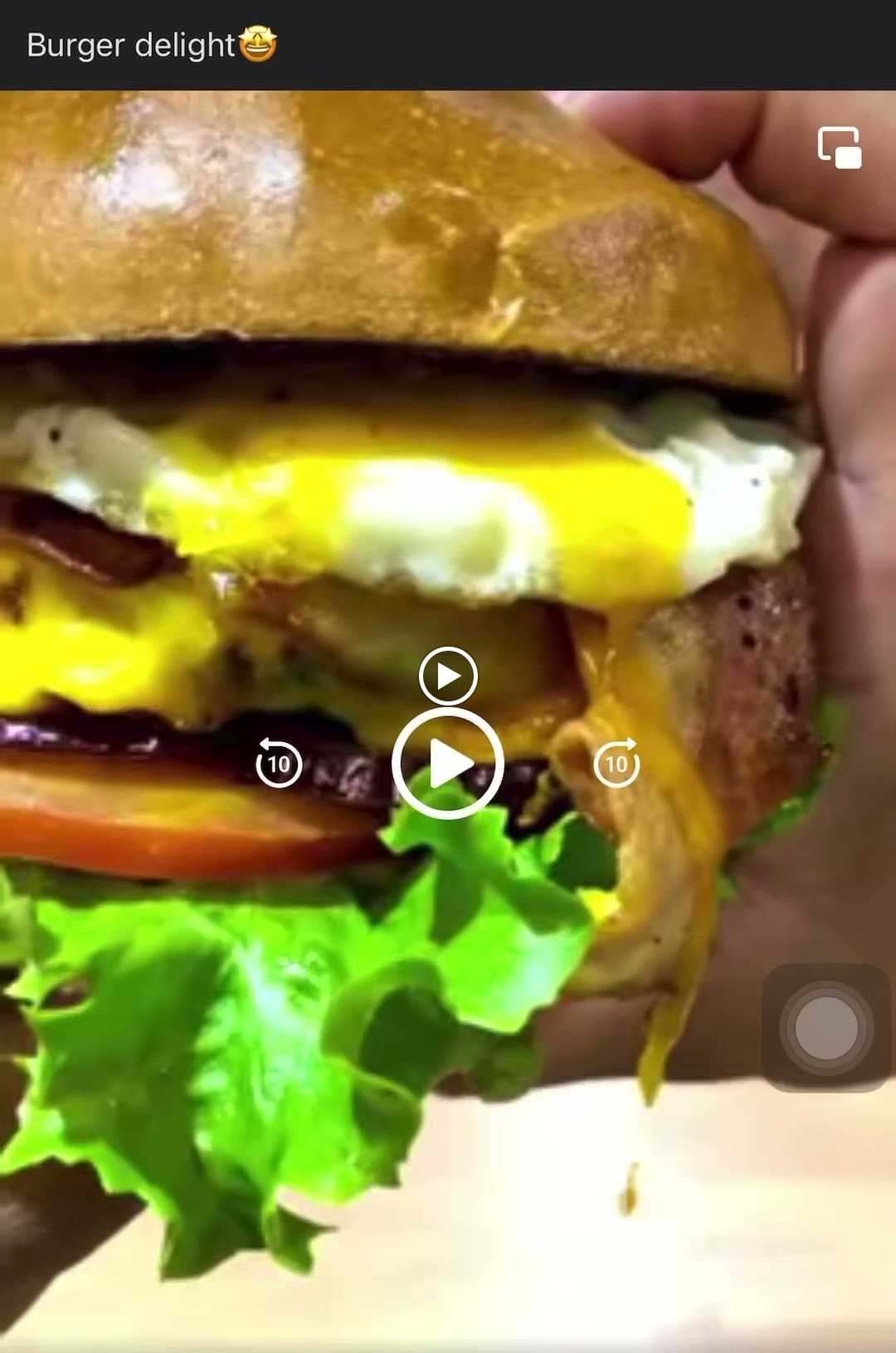
Task: Tap the small play button overlay
Action: pyautogui.click(x=448, y=676)
